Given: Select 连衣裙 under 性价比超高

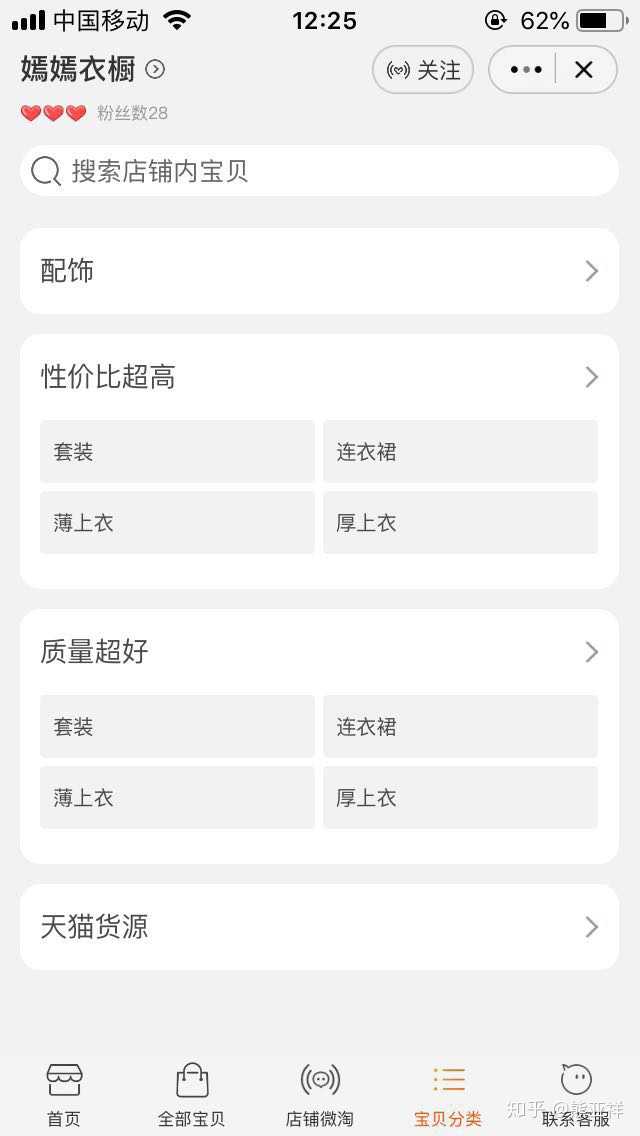Looking at the screenshot, I should (460, 452).
